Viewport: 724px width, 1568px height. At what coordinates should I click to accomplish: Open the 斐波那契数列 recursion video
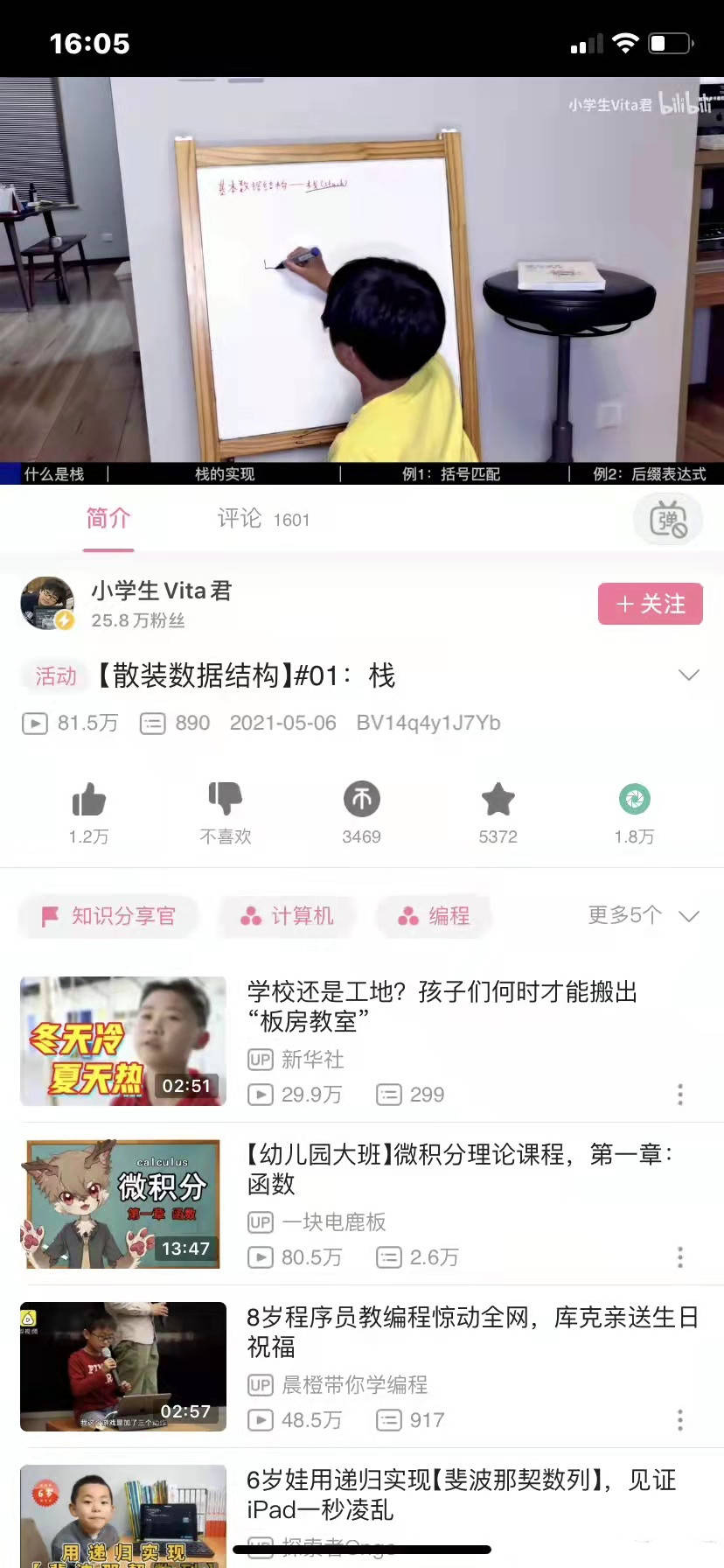[x=459, y=1494]
